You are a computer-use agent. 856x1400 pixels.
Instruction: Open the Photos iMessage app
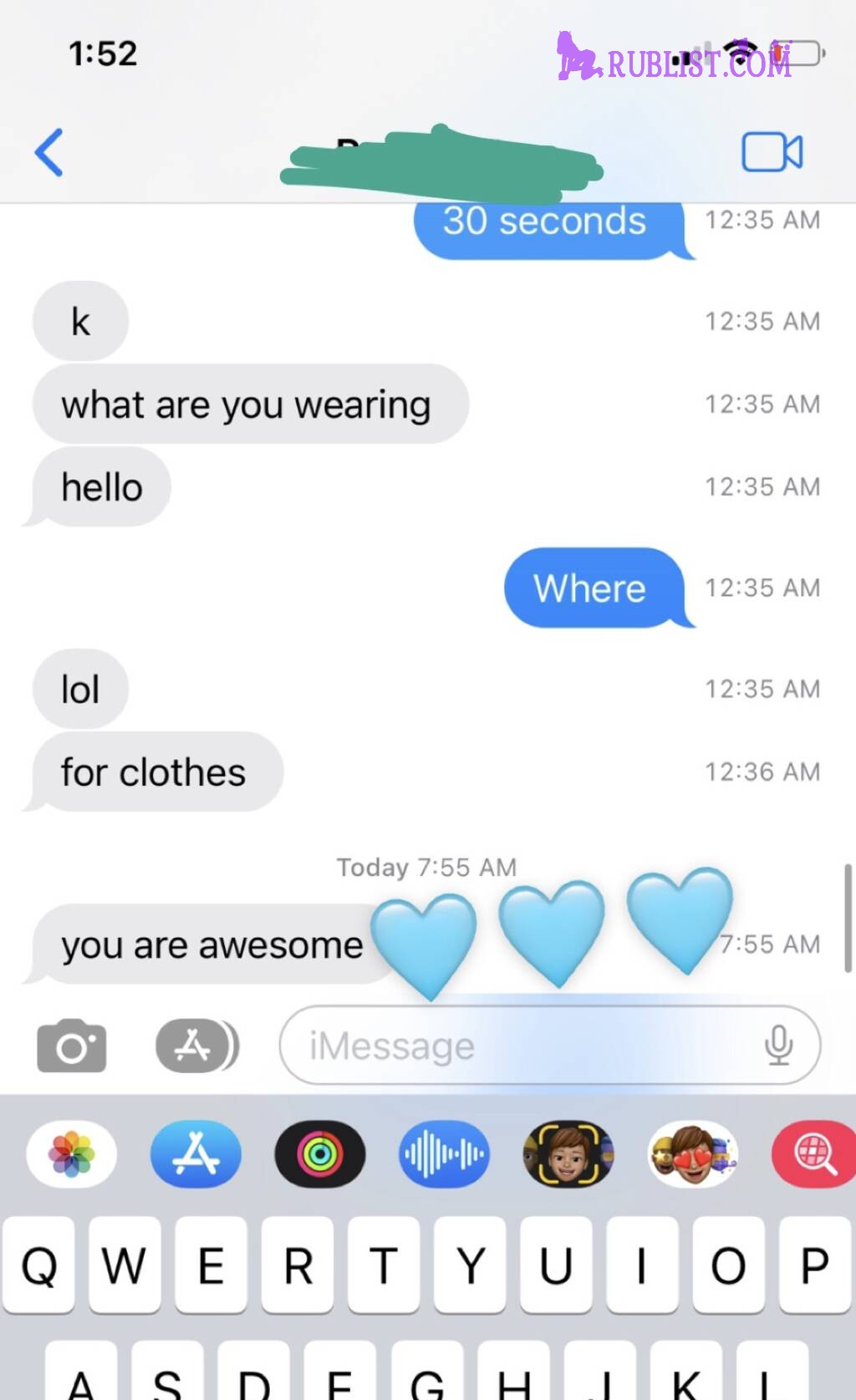tap(72, 1154)
